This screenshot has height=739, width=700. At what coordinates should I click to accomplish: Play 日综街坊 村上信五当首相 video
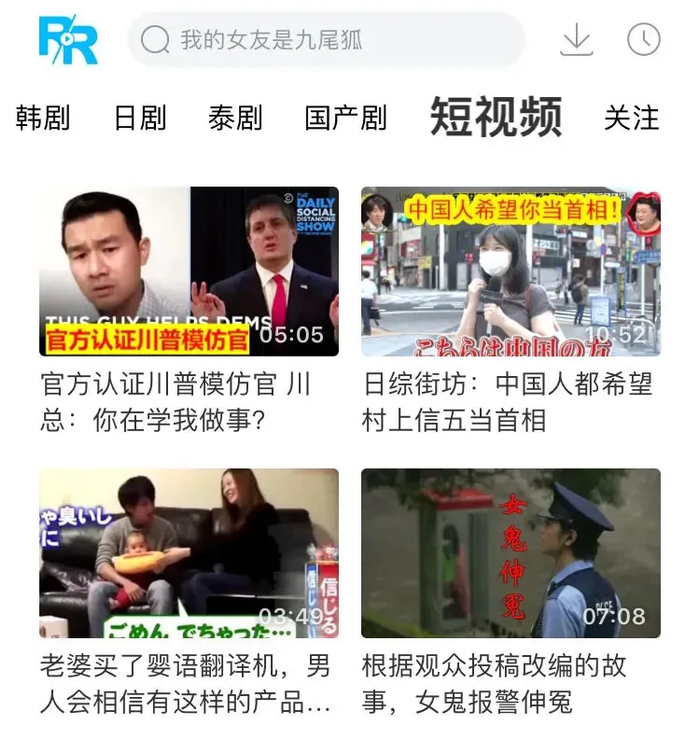pyautogui.click(x=511, y=271)
